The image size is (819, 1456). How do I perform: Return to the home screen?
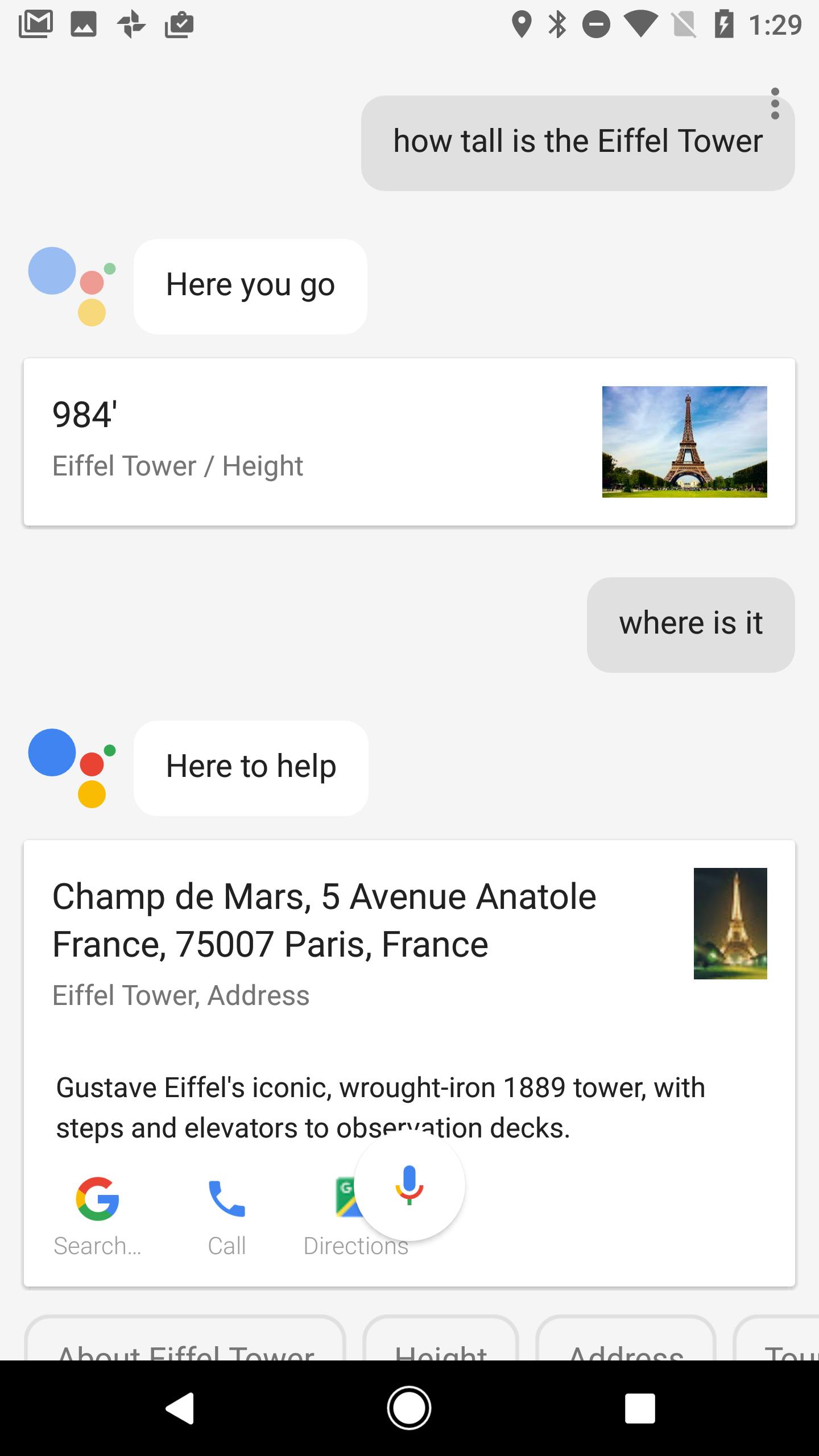pyautogui.click(x=409, y=1408)
